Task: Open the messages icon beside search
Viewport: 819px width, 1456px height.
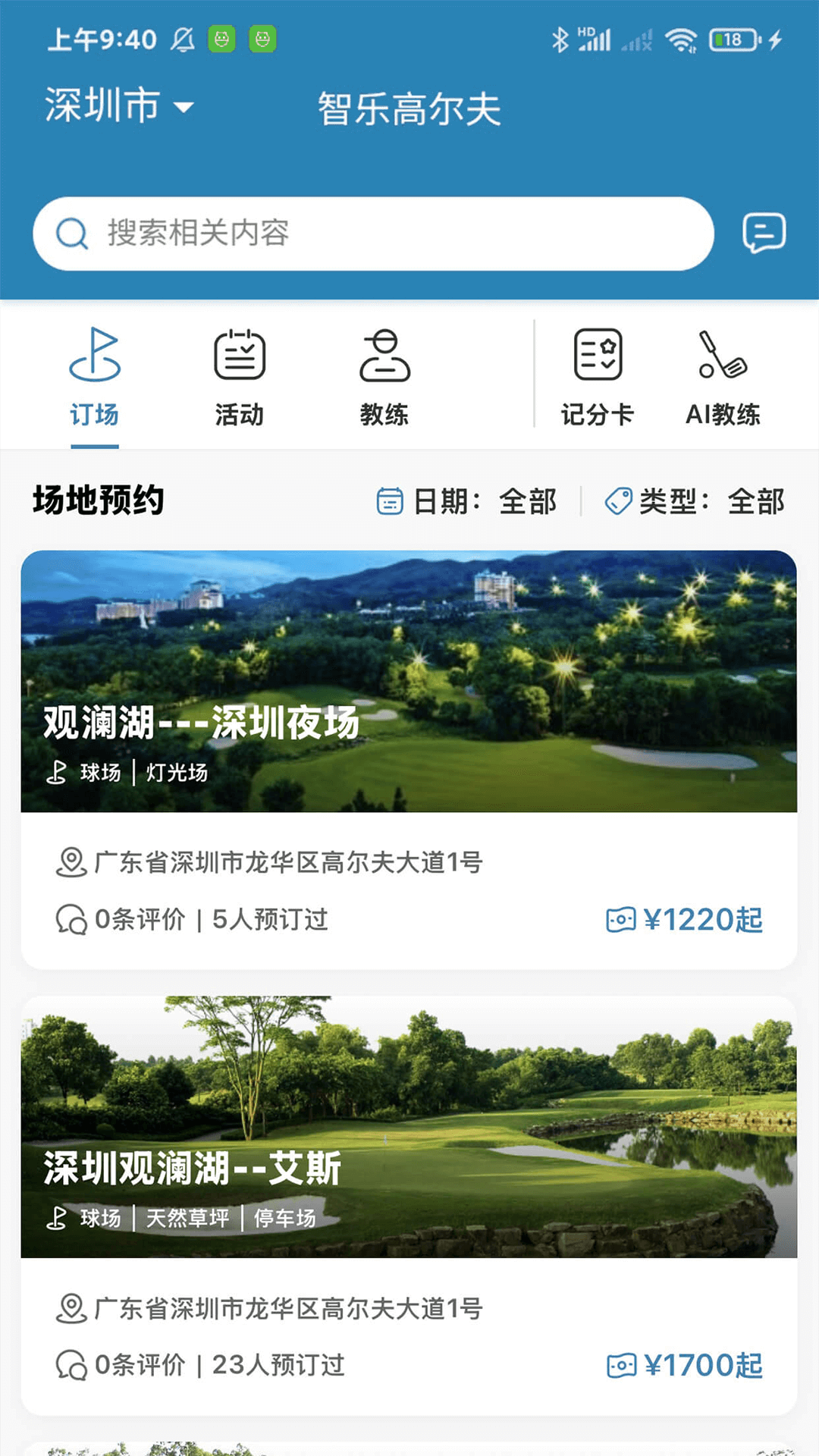Action: 764,234
